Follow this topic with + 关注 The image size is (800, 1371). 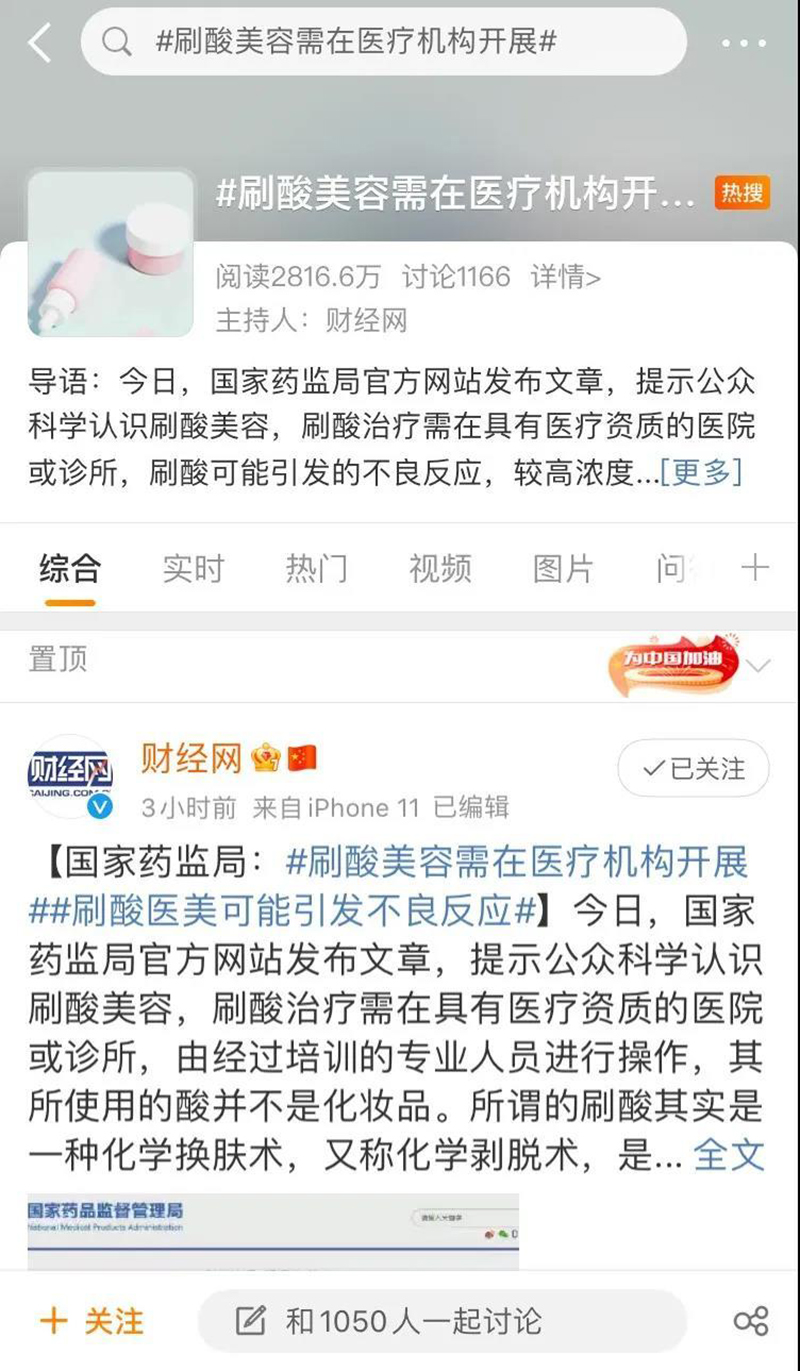[92, 1320]
